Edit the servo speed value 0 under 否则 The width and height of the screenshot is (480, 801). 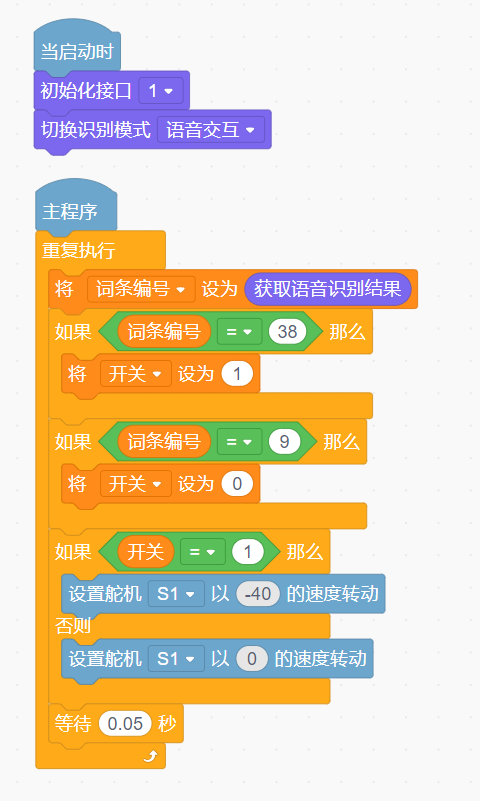click(x=252, y=659)
